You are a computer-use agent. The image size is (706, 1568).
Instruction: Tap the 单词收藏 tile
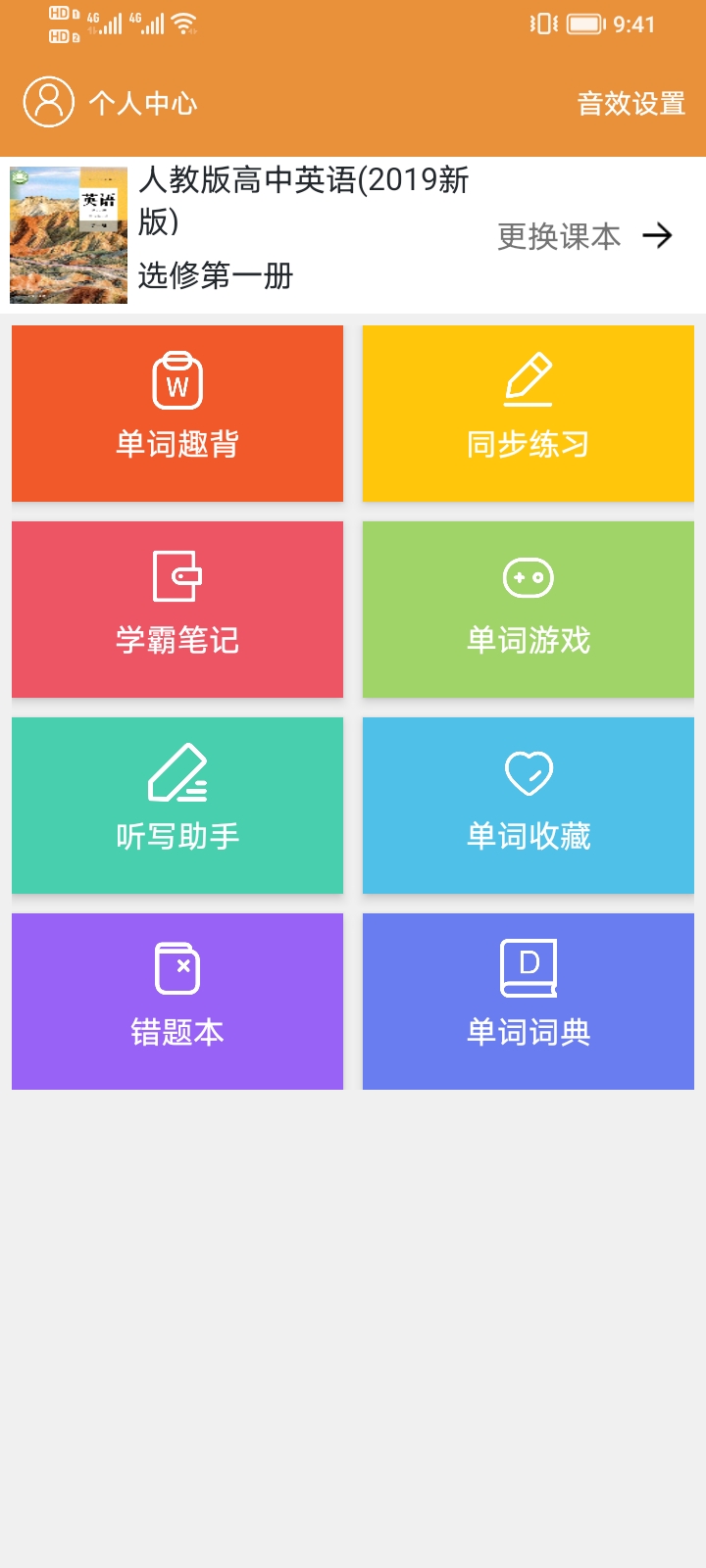pos(528,806)
